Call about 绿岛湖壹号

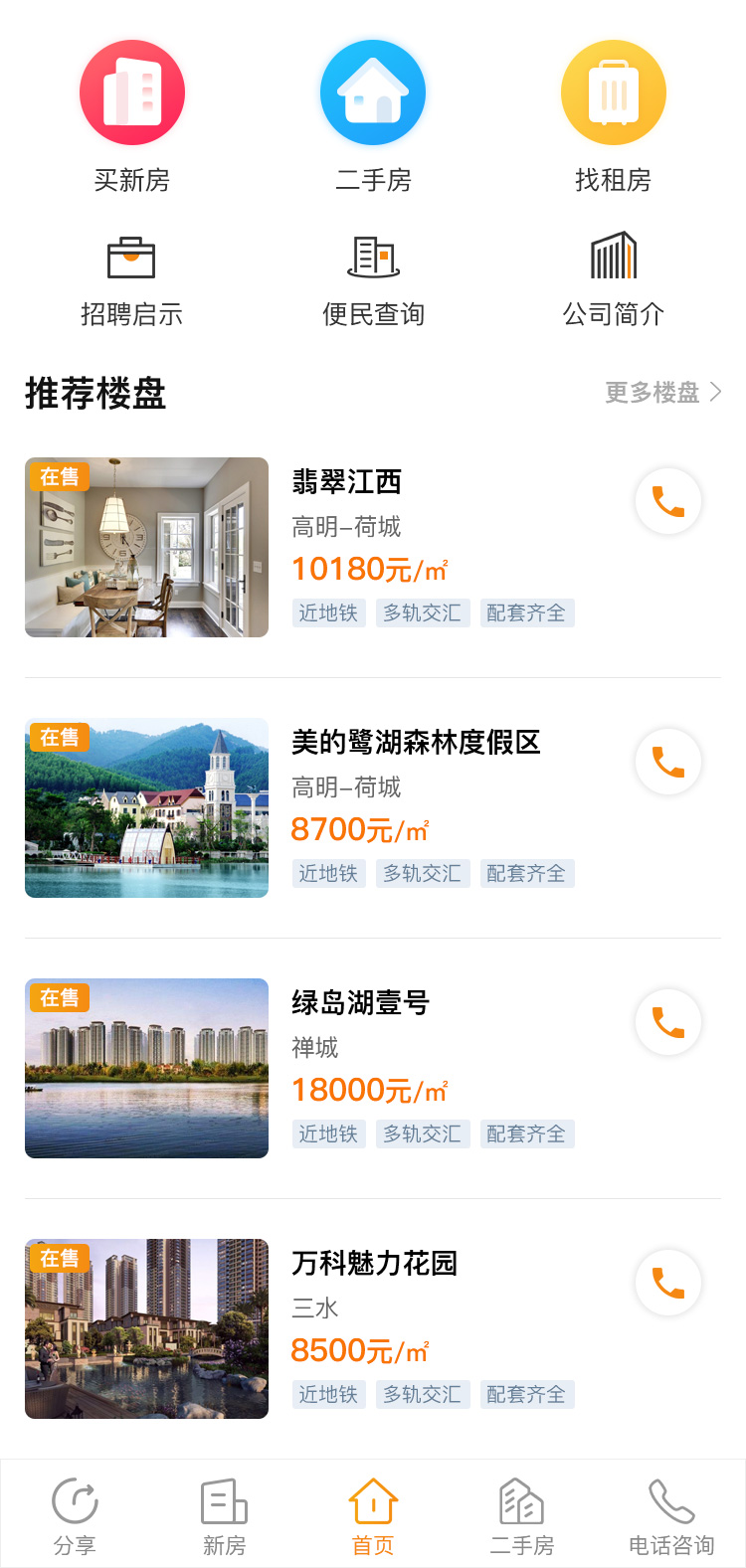pyautogui.click(x=668, y=1022)
